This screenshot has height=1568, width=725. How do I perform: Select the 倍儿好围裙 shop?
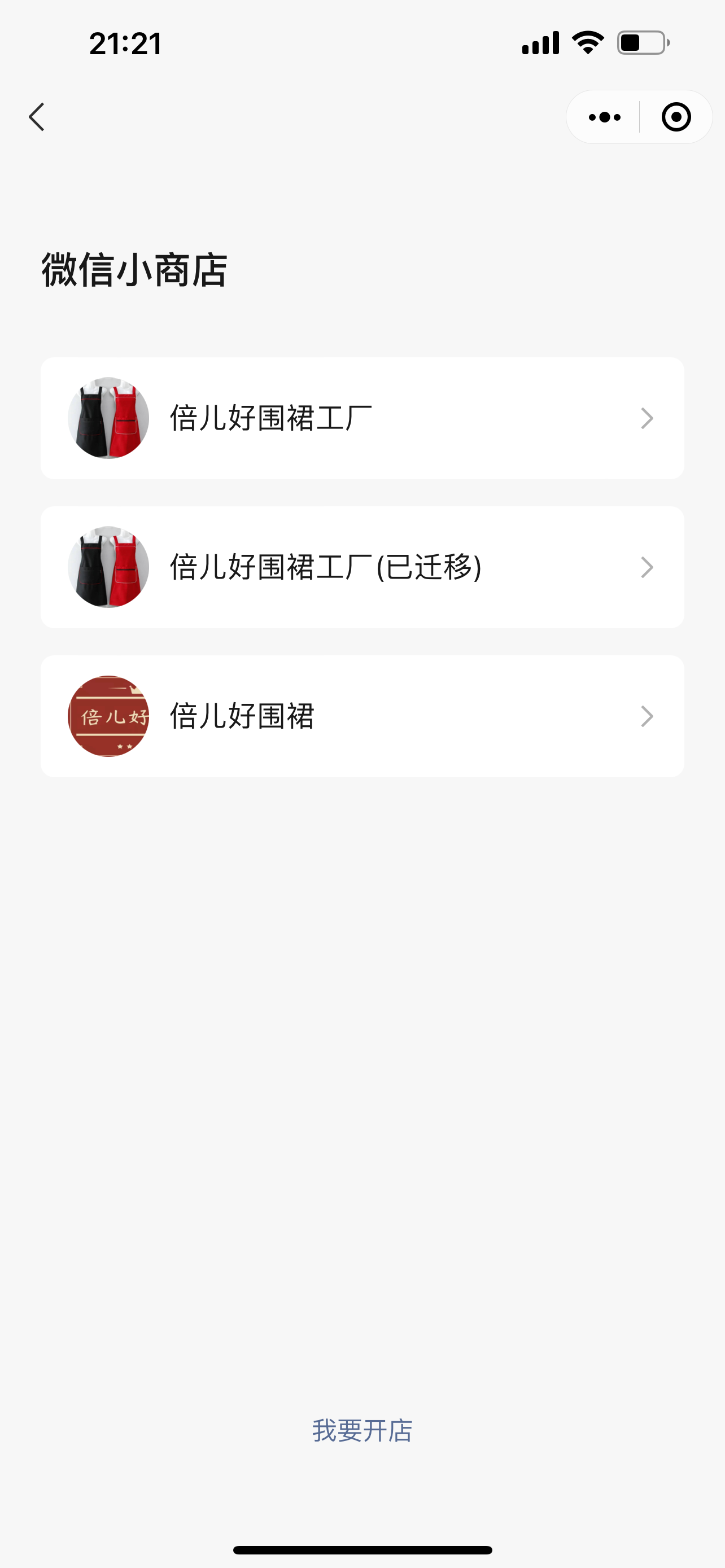[362, 716]
